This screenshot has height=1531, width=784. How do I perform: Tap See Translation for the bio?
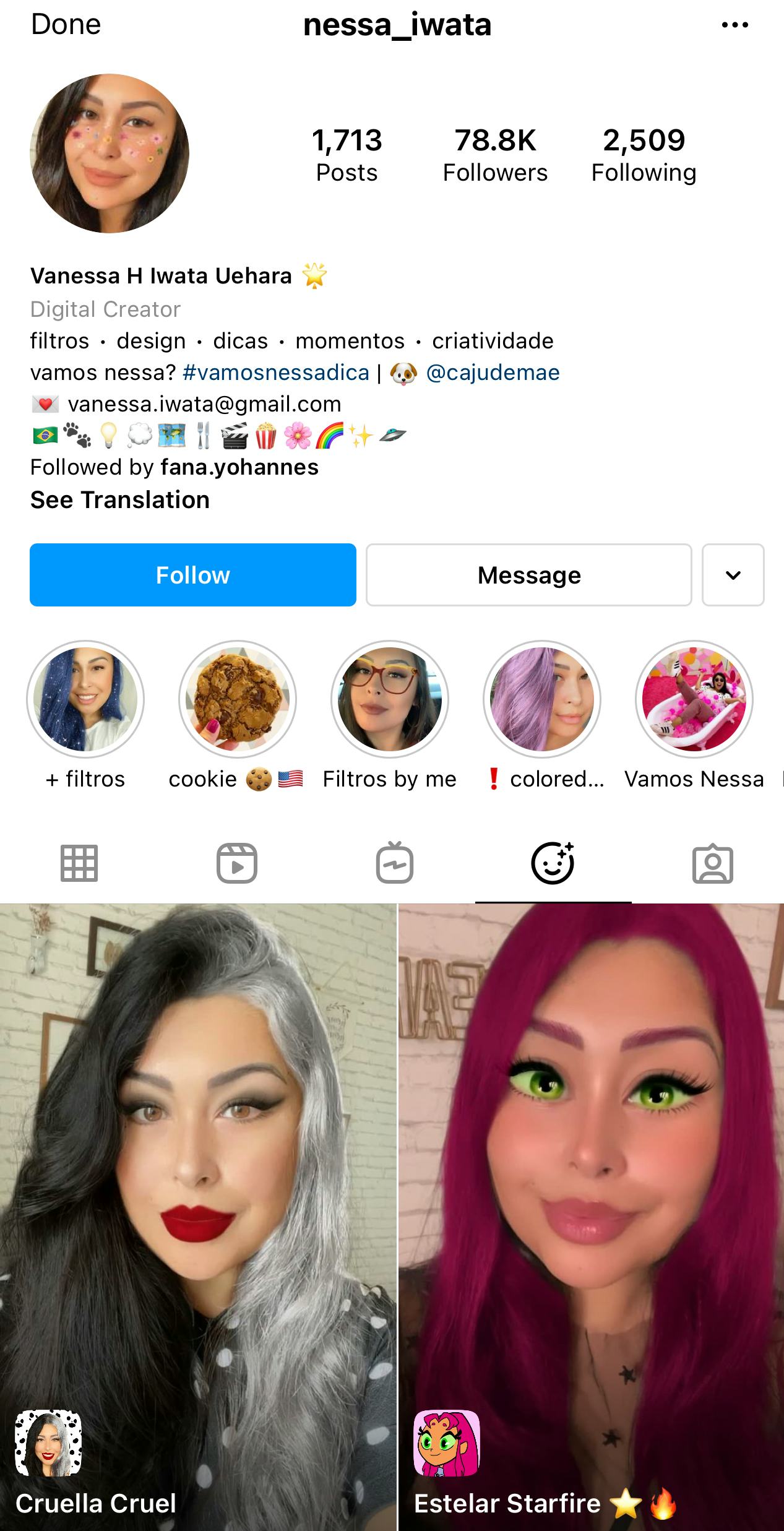(120, 499)
